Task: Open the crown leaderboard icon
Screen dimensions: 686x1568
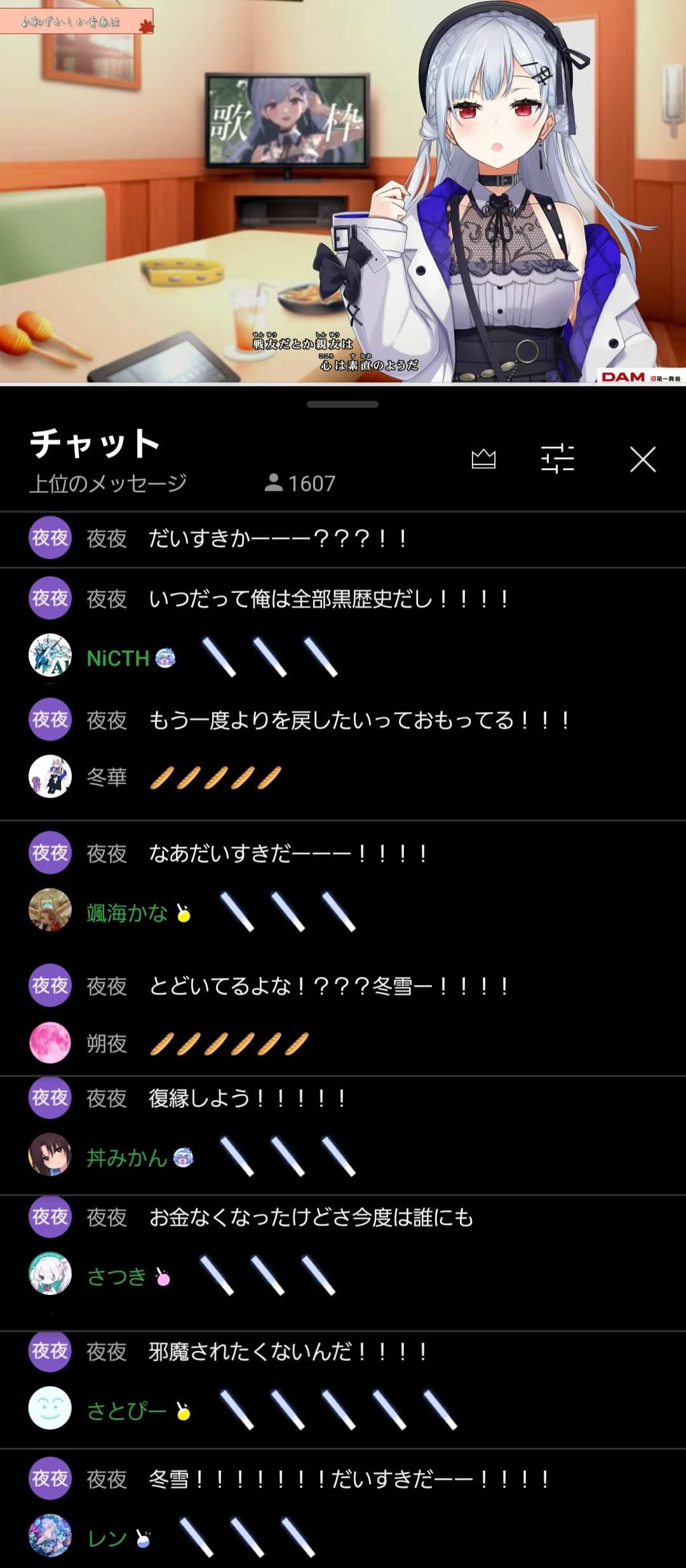Action: click(483, 459)
